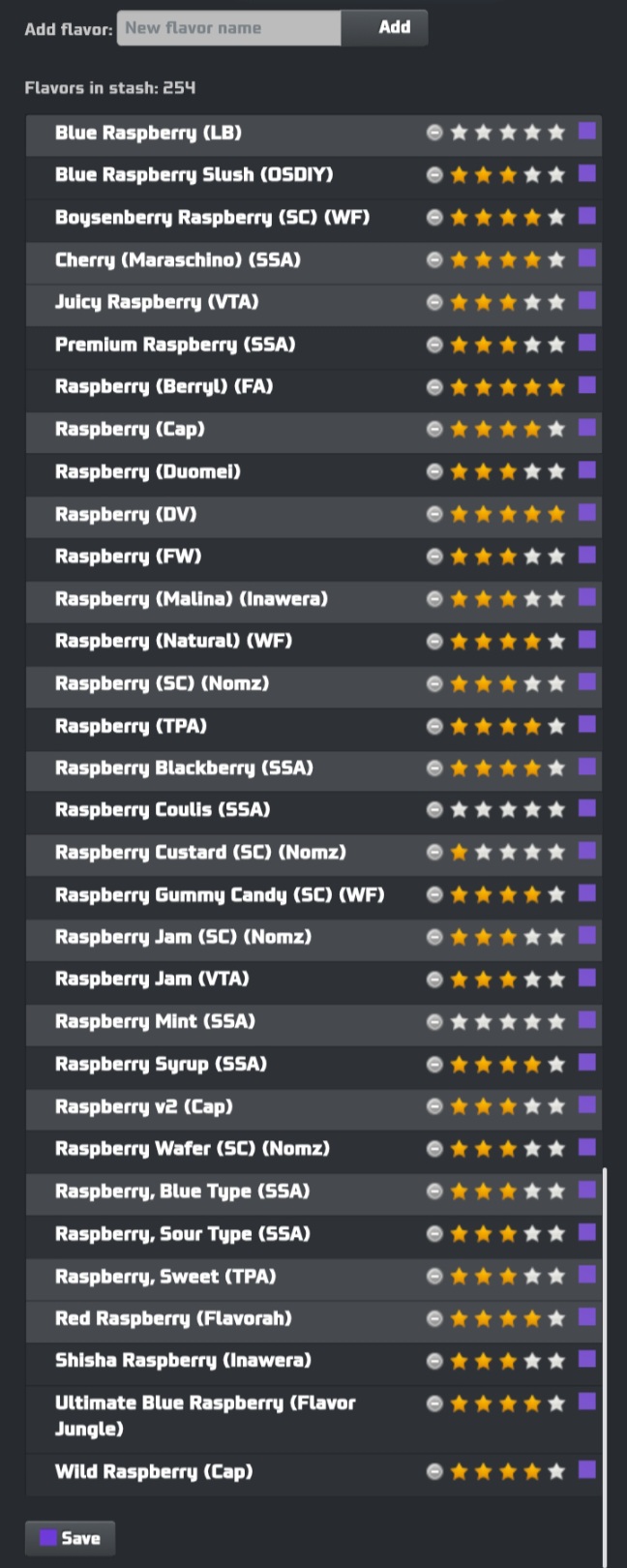627x1568 pixels.
Task: Clear rating for Raspberry (DV)
Action: [x=434, y=514]
